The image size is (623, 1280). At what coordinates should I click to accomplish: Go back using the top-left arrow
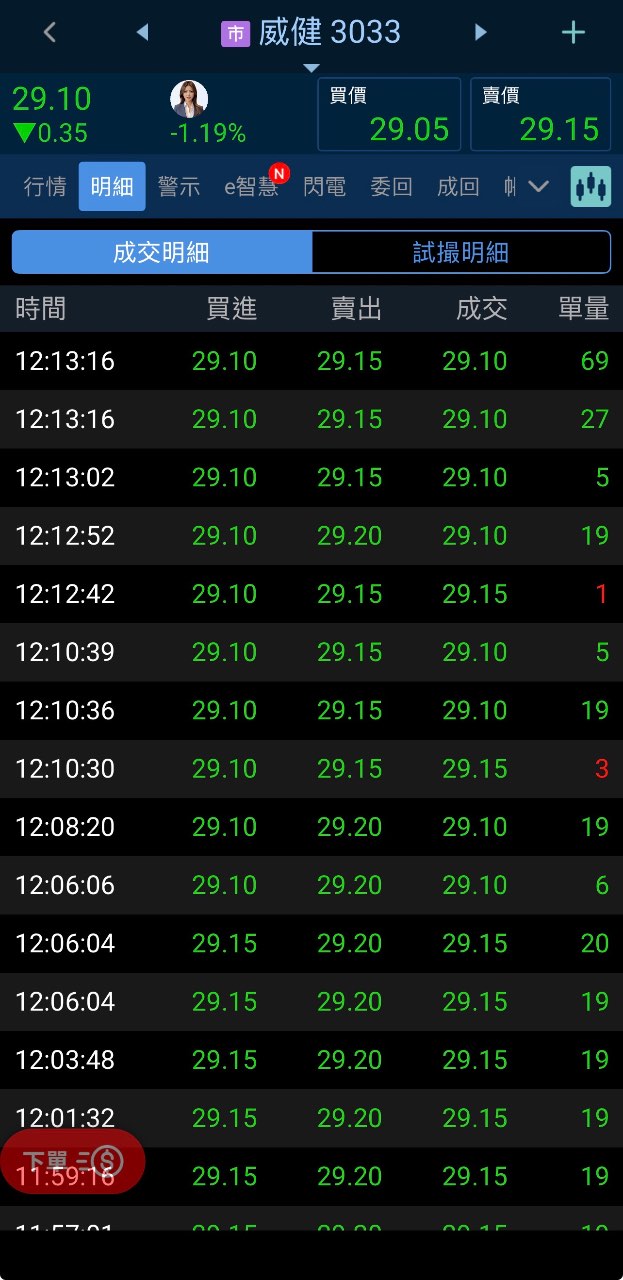coord(50,32)
